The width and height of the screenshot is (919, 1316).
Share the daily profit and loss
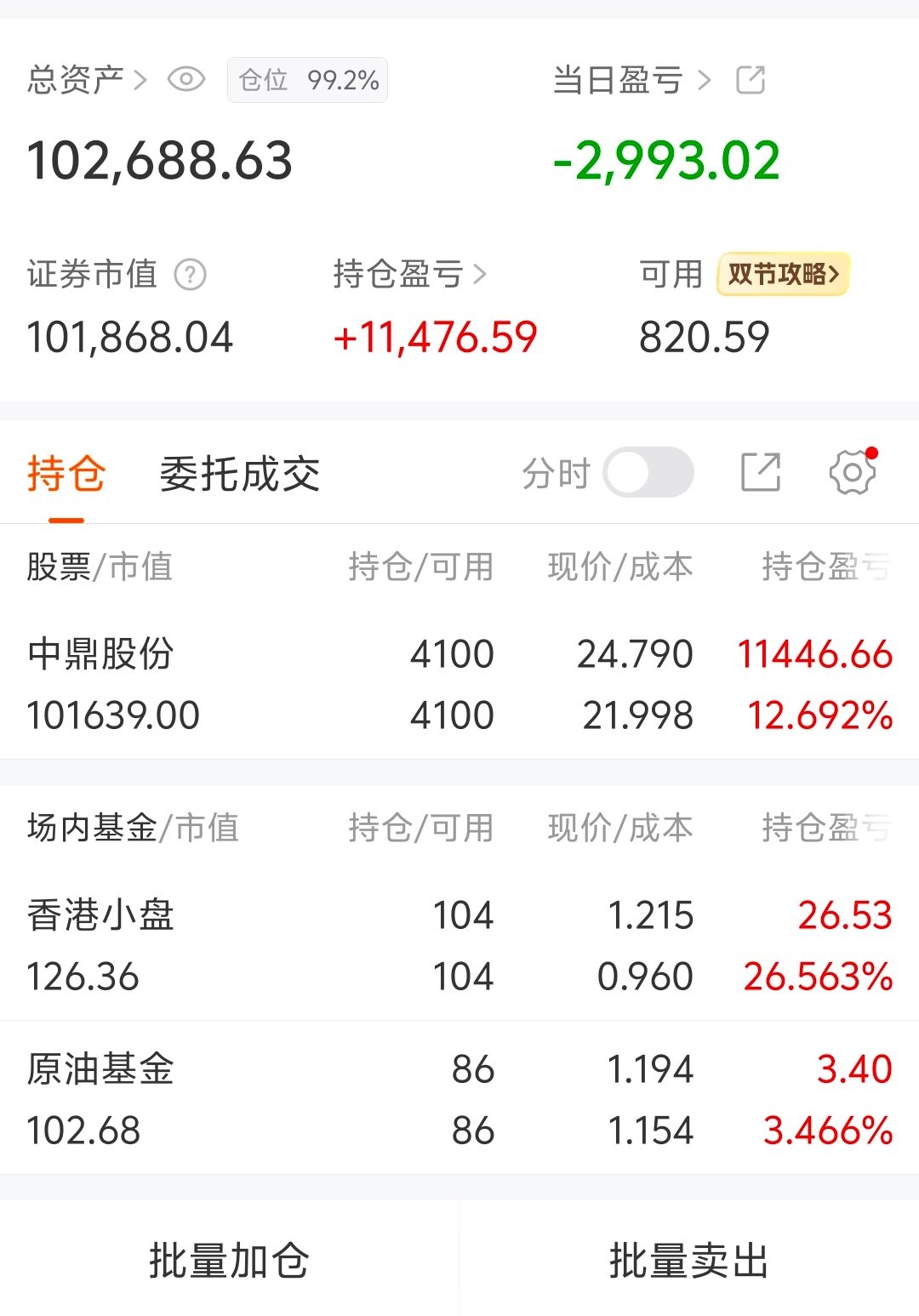point(751,80)
